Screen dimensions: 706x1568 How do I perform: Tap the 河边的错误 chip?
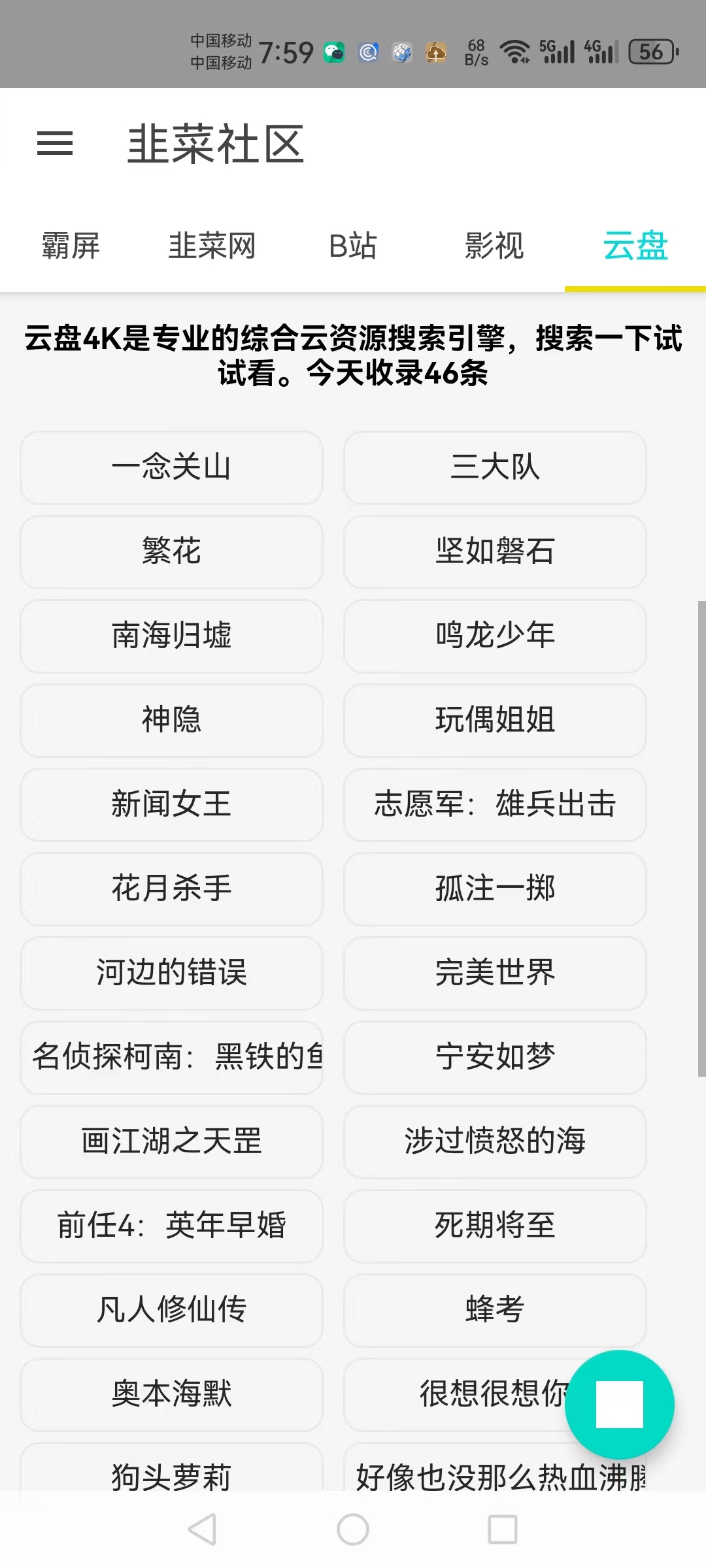(x=171, y=973)
